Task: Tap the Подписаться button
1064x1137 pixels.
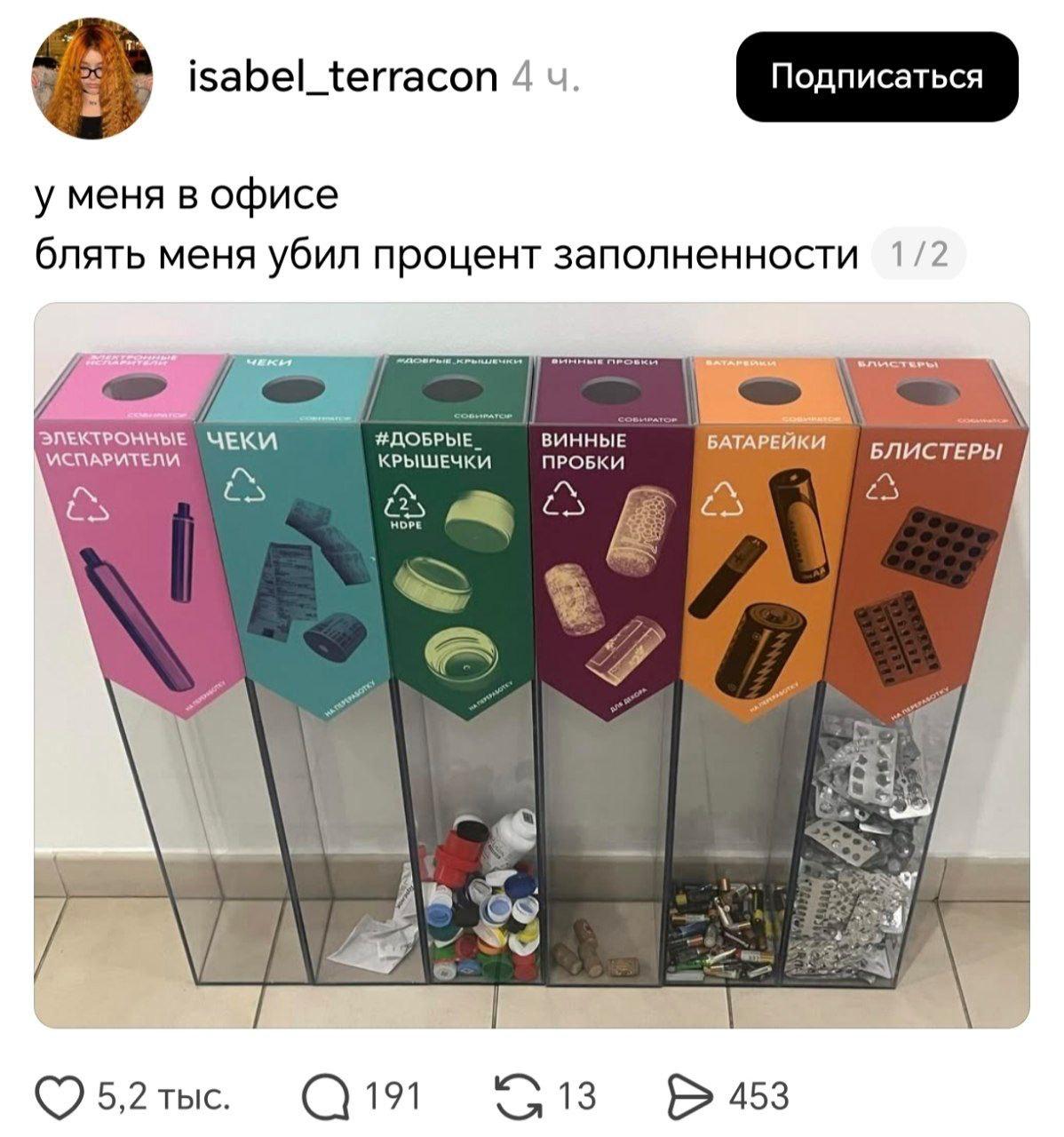Action: [877, 76]
